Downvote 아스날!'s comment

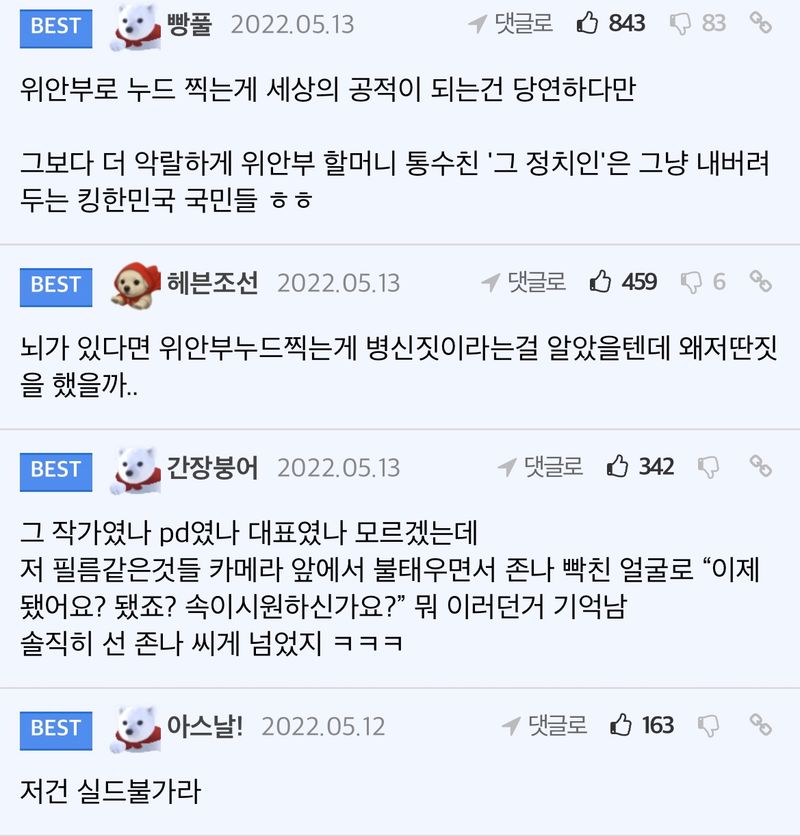708,725
